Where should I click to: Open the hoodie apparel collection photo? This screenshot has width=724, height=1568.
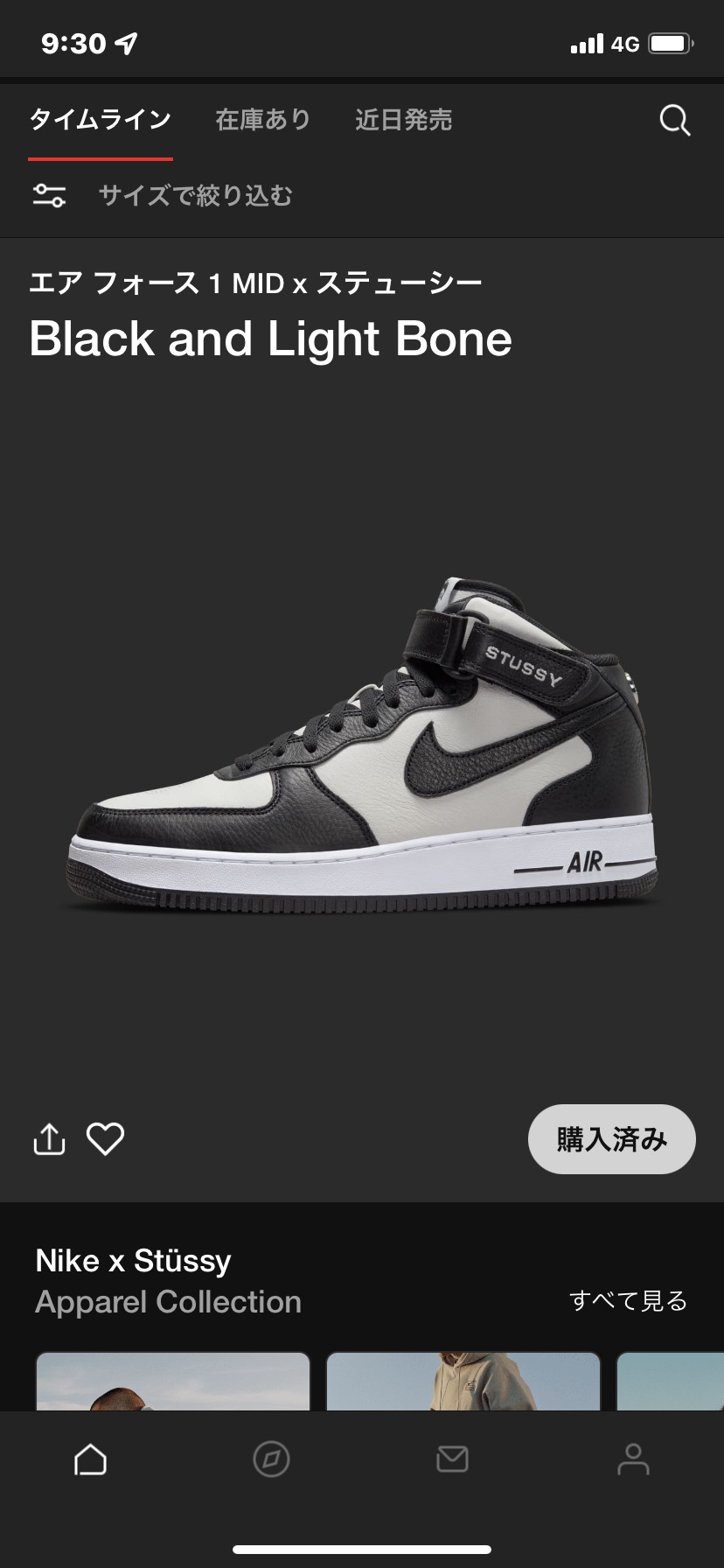(463, 1381)
